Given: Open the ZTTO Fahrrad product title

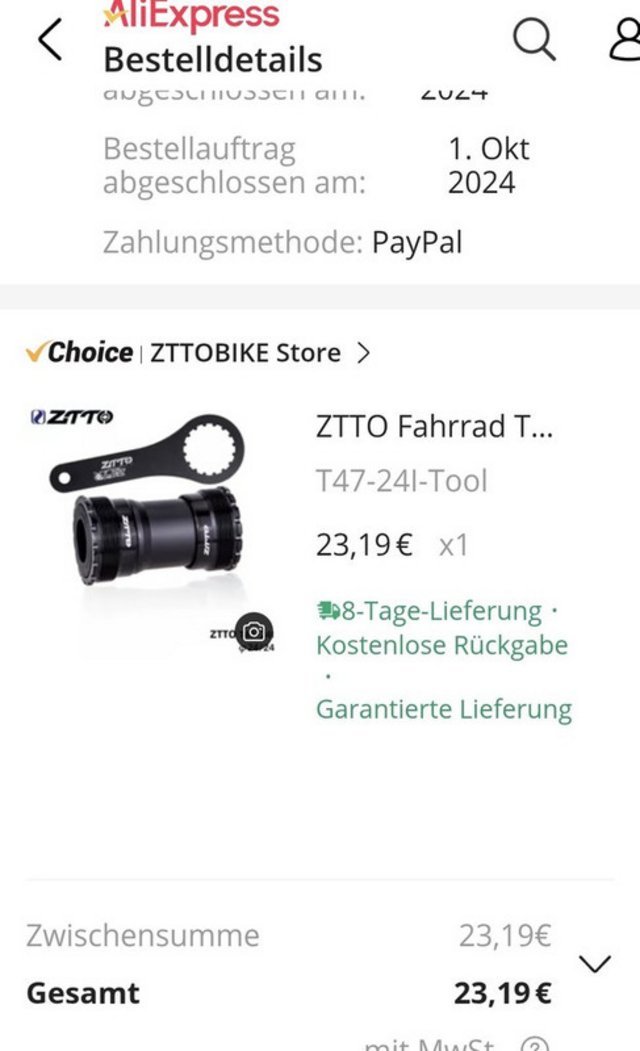Looking at the screenshot, I should point(433,426).
